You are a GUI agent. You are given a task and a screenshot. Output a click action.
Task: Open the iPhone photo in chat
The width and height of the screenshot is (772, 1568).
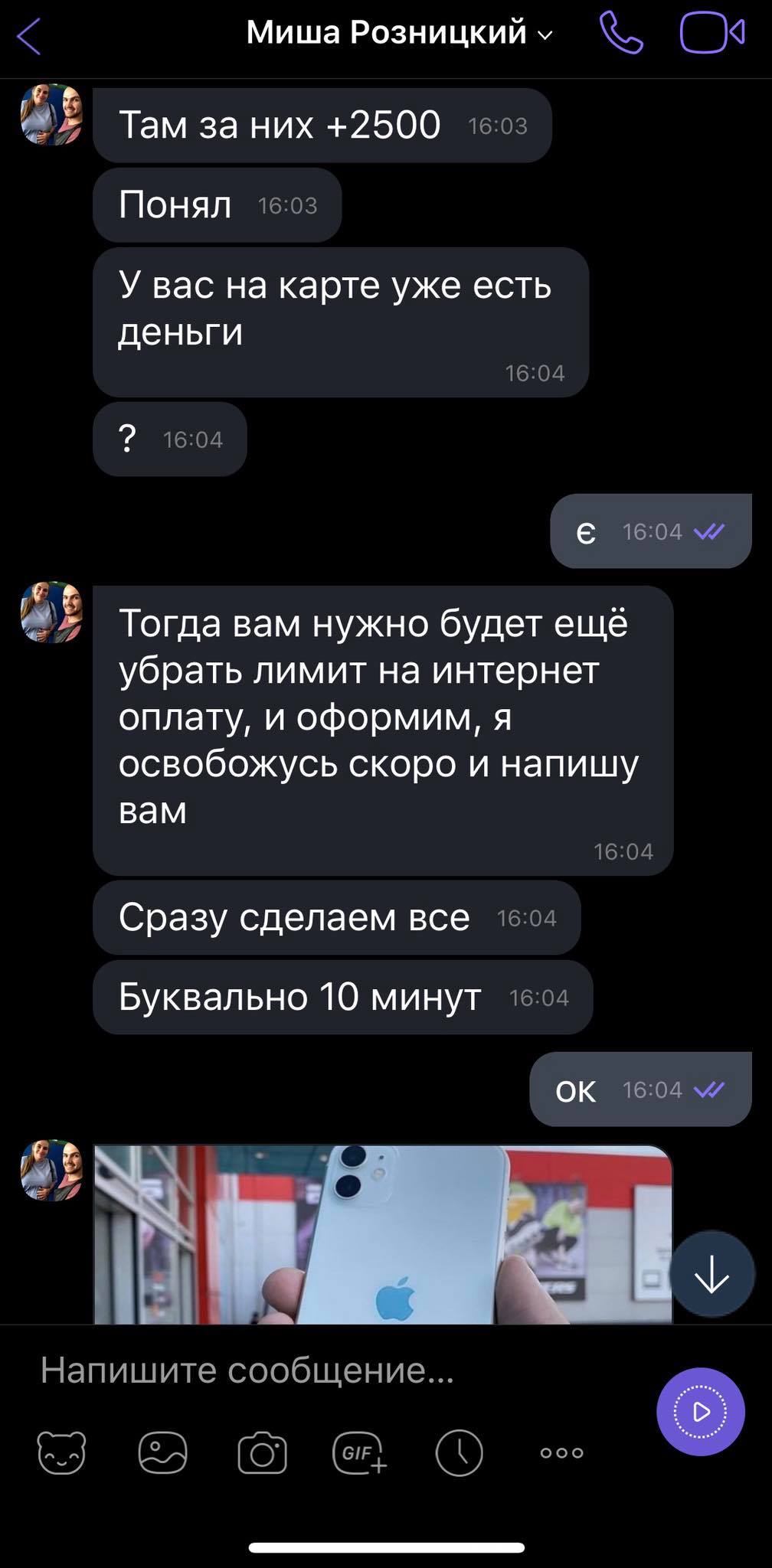coord(383,1234)
